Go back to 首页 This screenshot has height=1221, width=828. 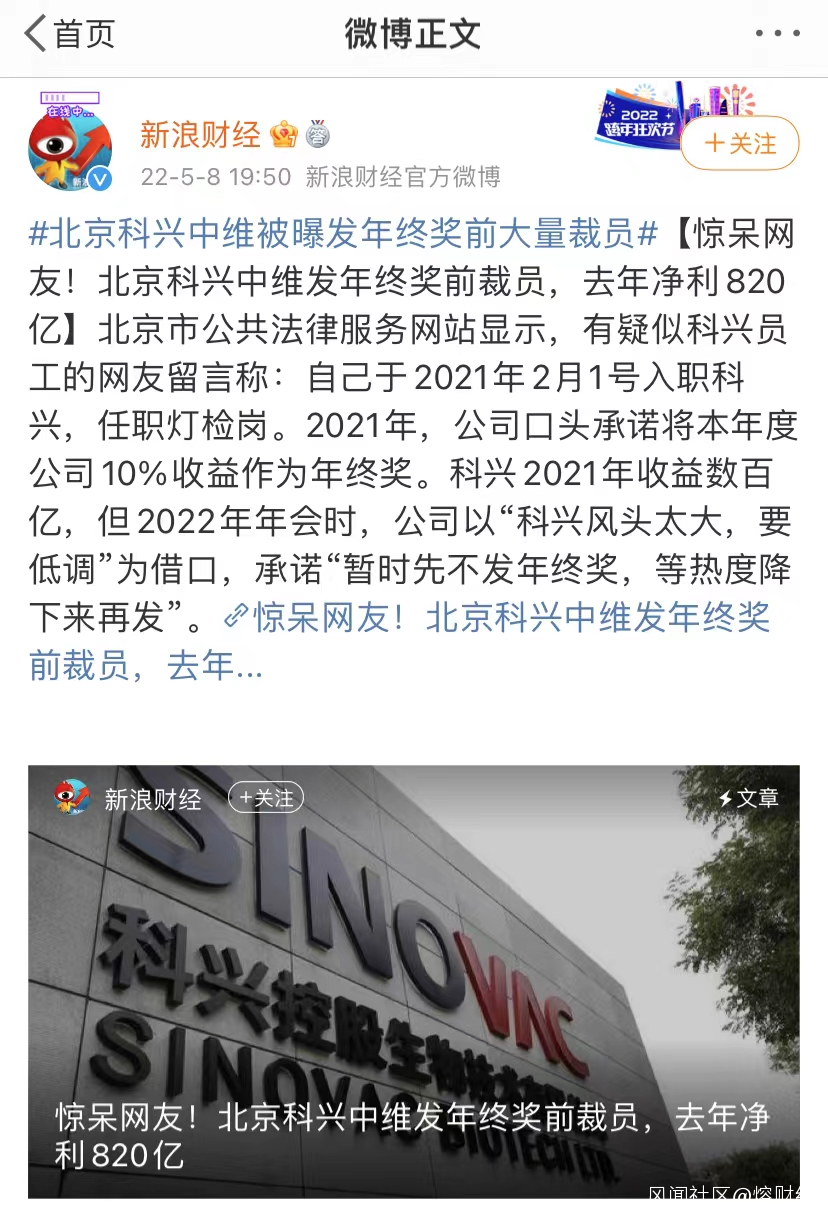68,34
